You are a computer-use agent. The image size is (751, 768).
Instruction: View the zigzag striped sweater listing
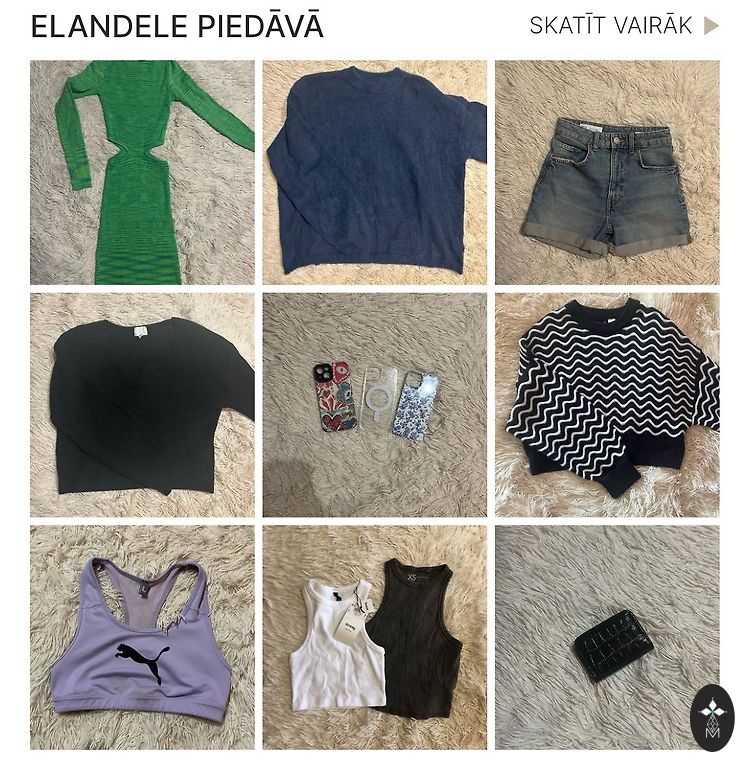(607, 404)
